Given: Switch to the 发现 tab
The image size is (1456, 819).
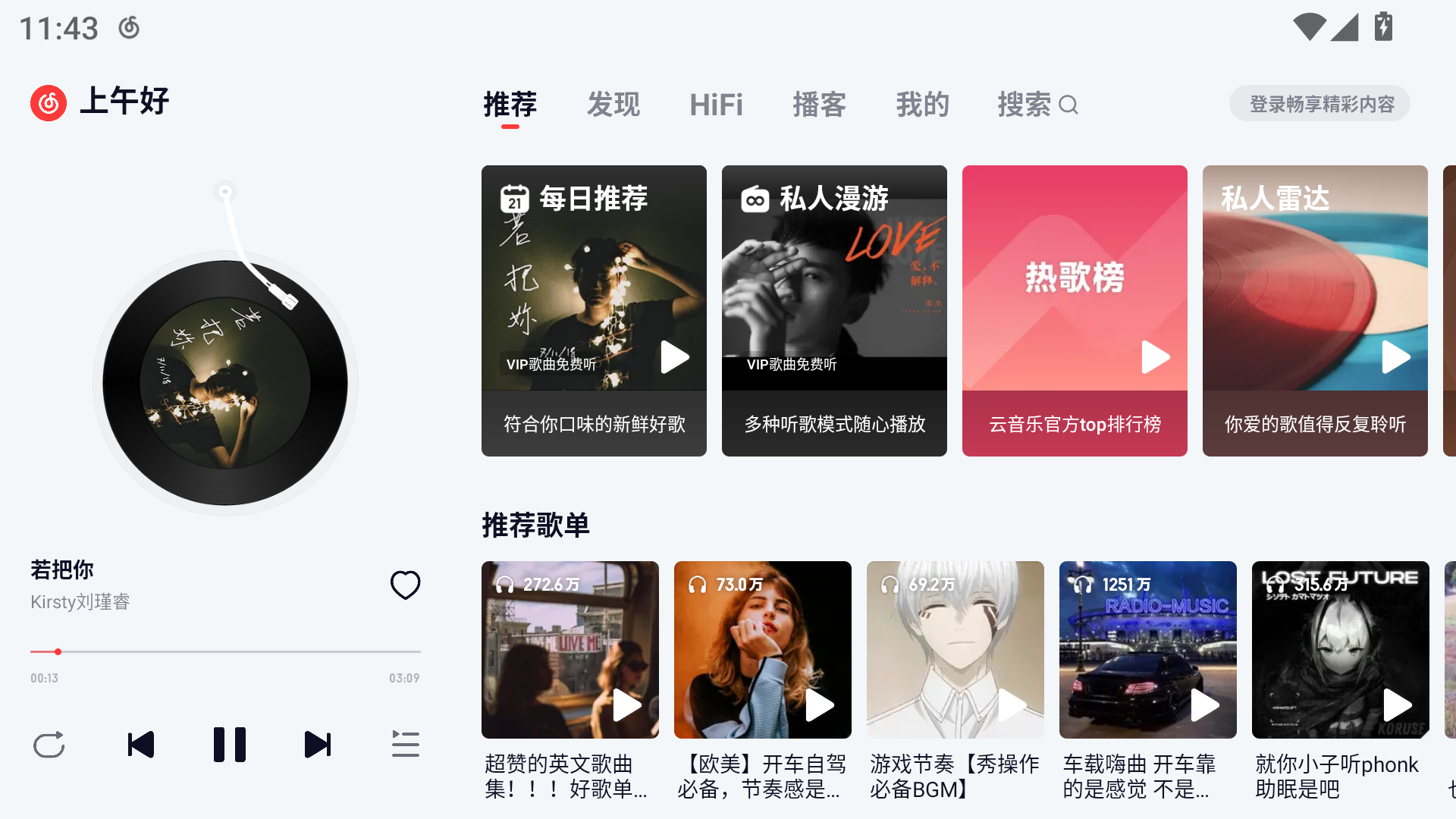Looking at the screenshot, I should (x=613, y=105).
